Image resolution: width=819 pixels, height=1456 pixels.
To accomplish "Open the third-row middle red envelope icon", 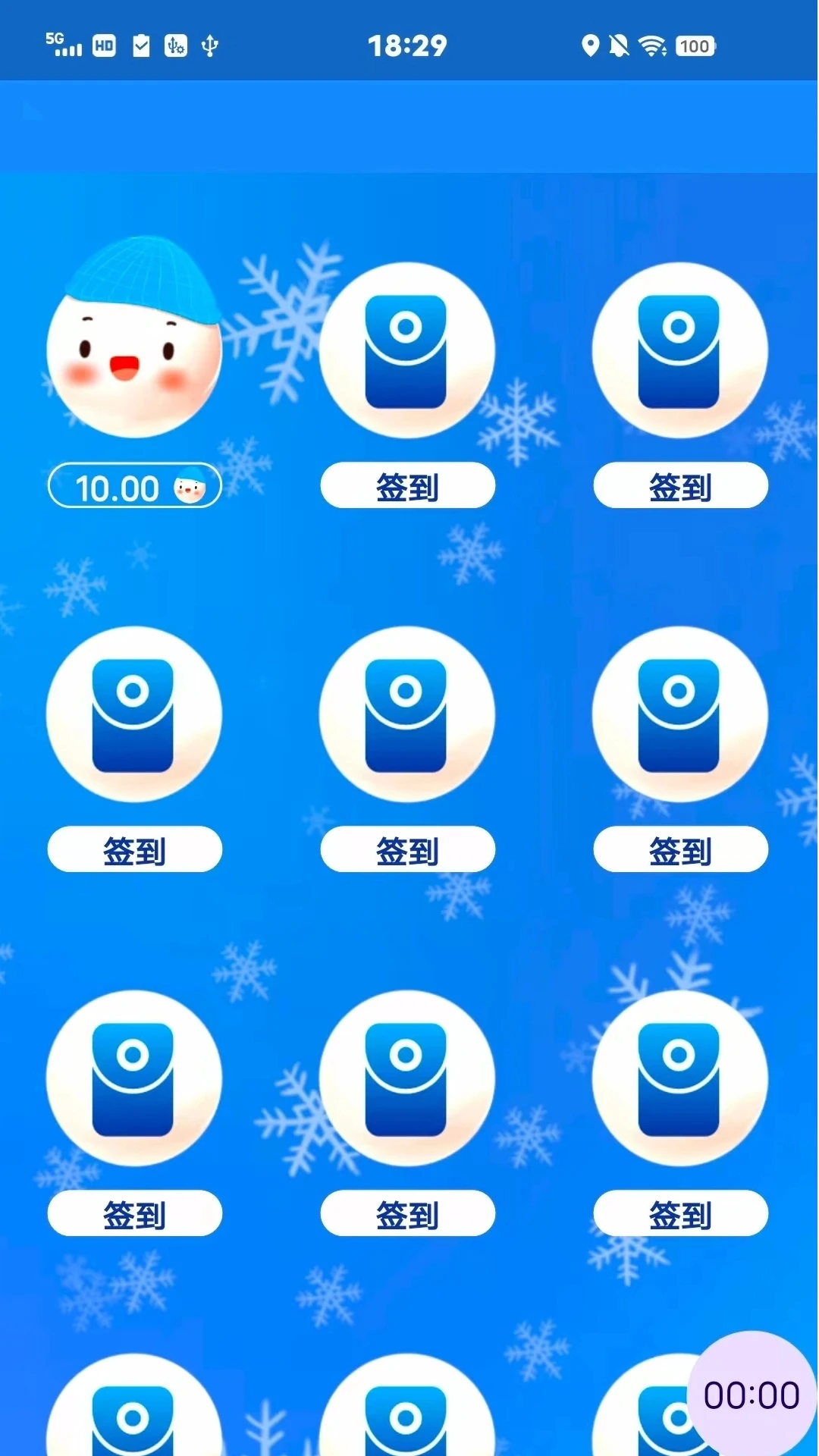I will click(407, 1078).
